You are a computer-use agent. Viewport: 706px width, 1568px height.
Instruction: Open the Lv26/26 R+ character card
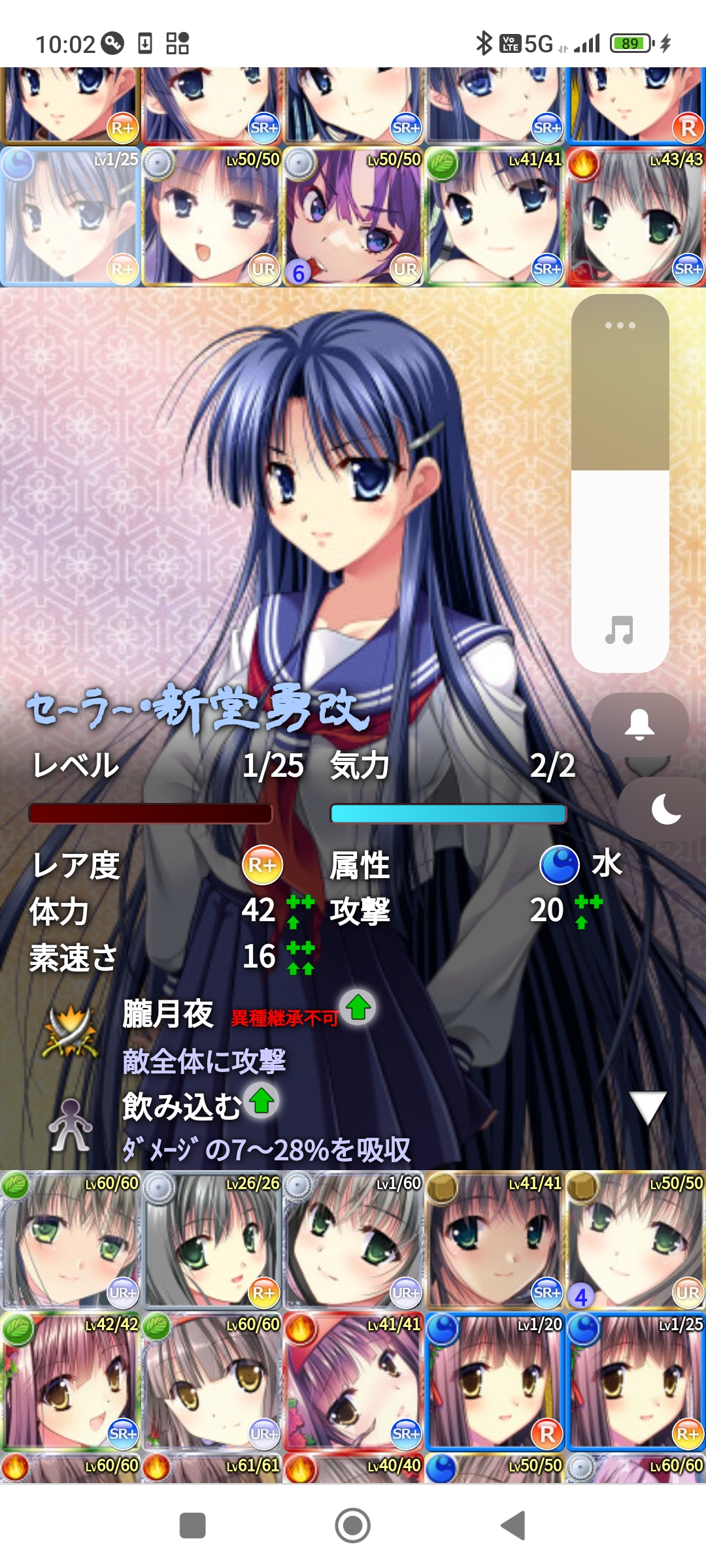[212, 1240]
